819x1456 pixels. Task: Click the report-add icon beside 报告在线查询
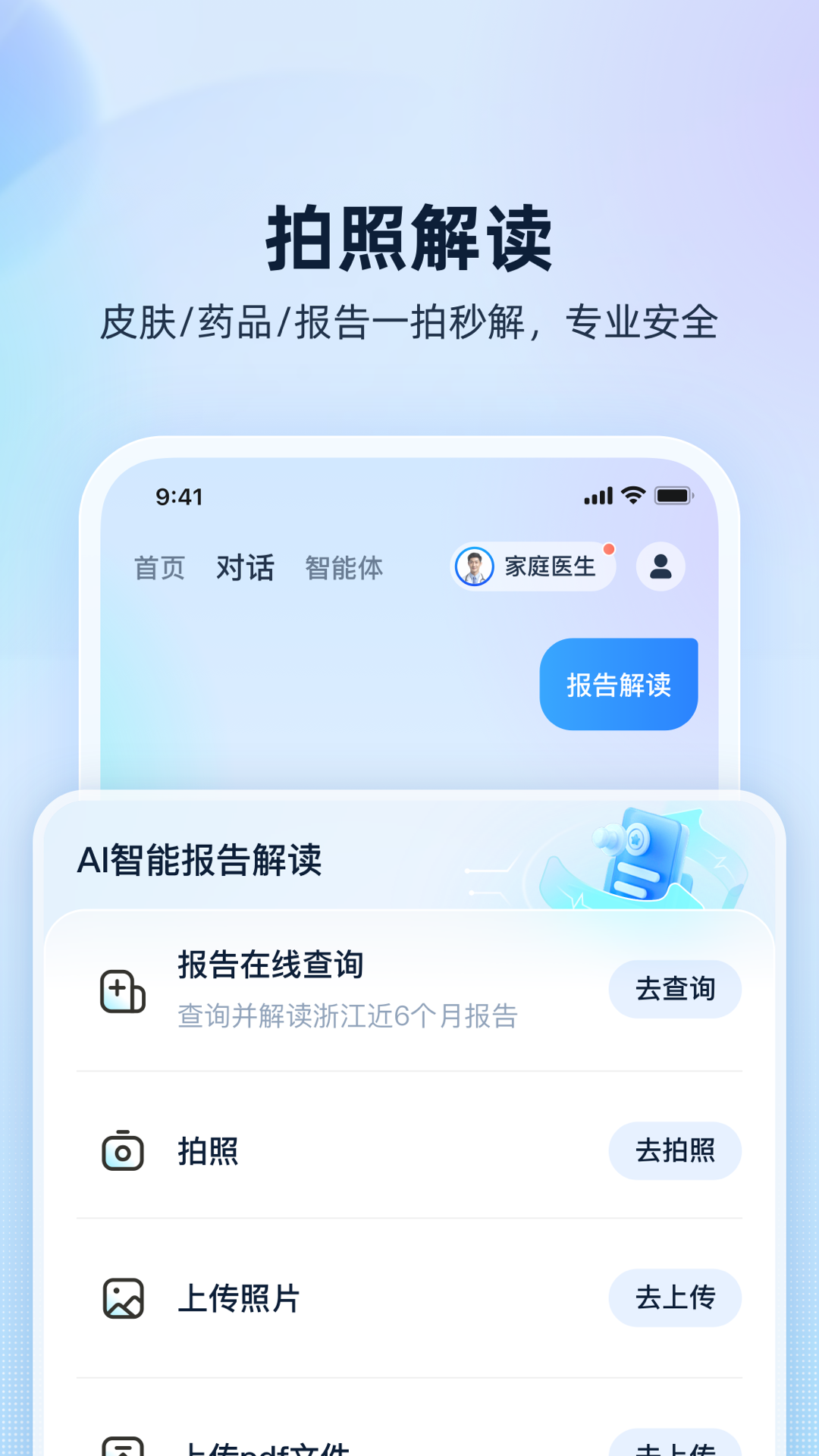point(124,990)
